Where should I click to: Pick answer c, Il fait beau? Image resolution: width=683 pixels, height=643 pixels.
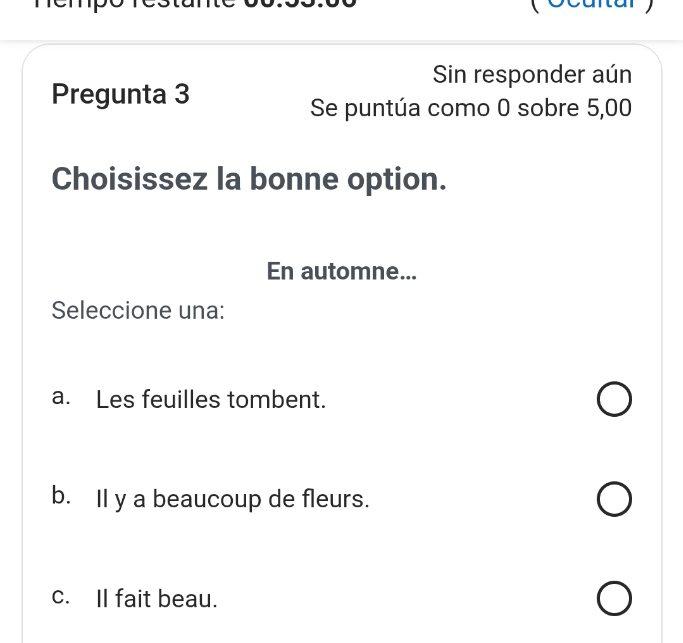(614, 598)
